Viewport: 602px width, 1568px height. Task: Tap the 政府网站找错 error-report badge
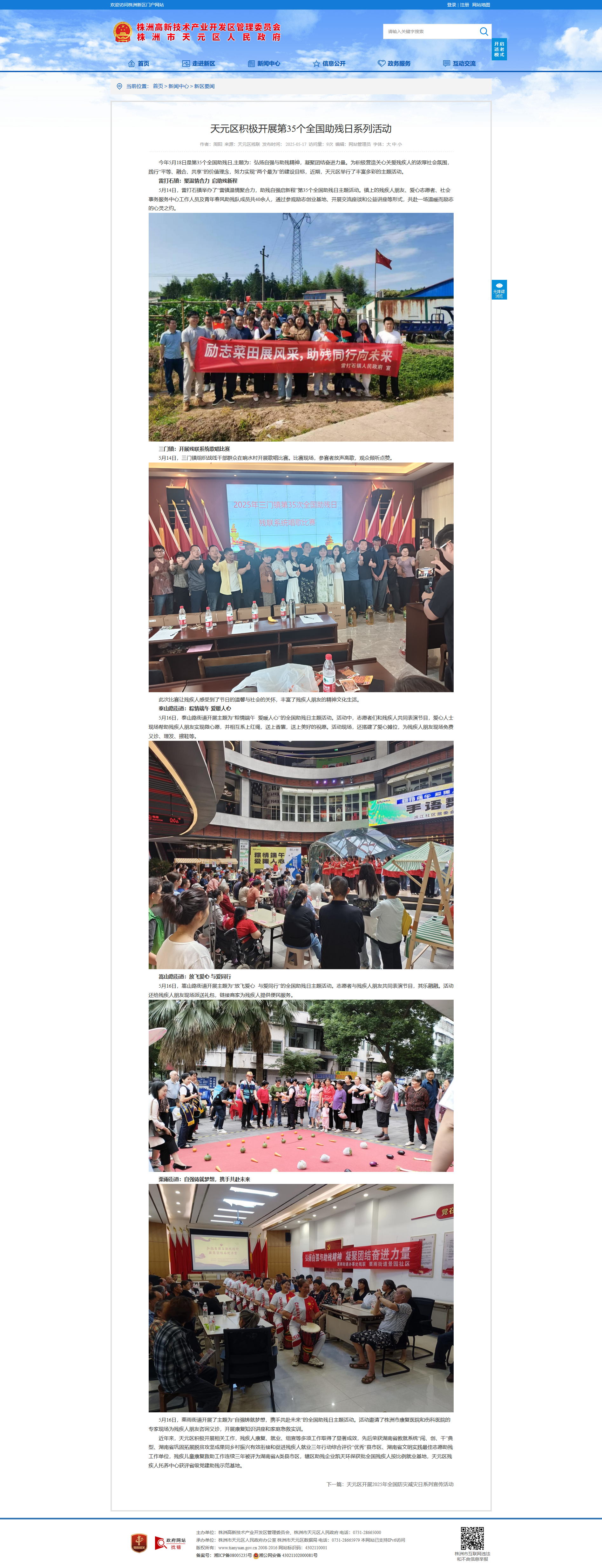tap(170, 1543)
